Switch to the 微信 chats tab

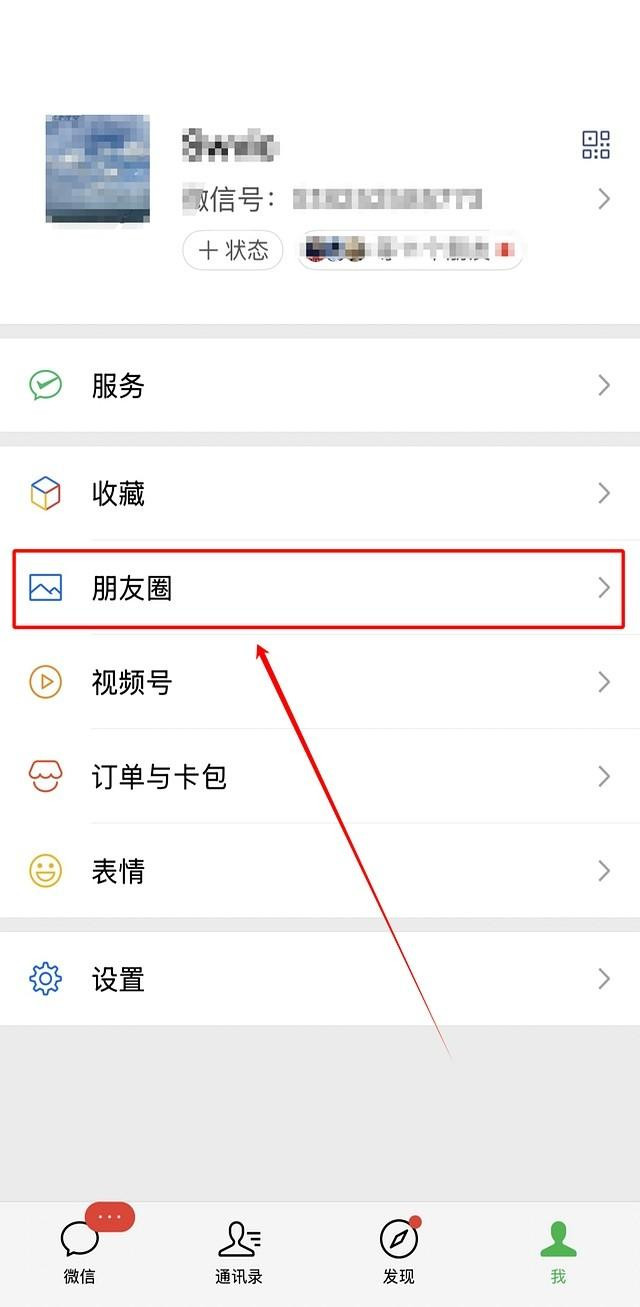[80, 1250]
